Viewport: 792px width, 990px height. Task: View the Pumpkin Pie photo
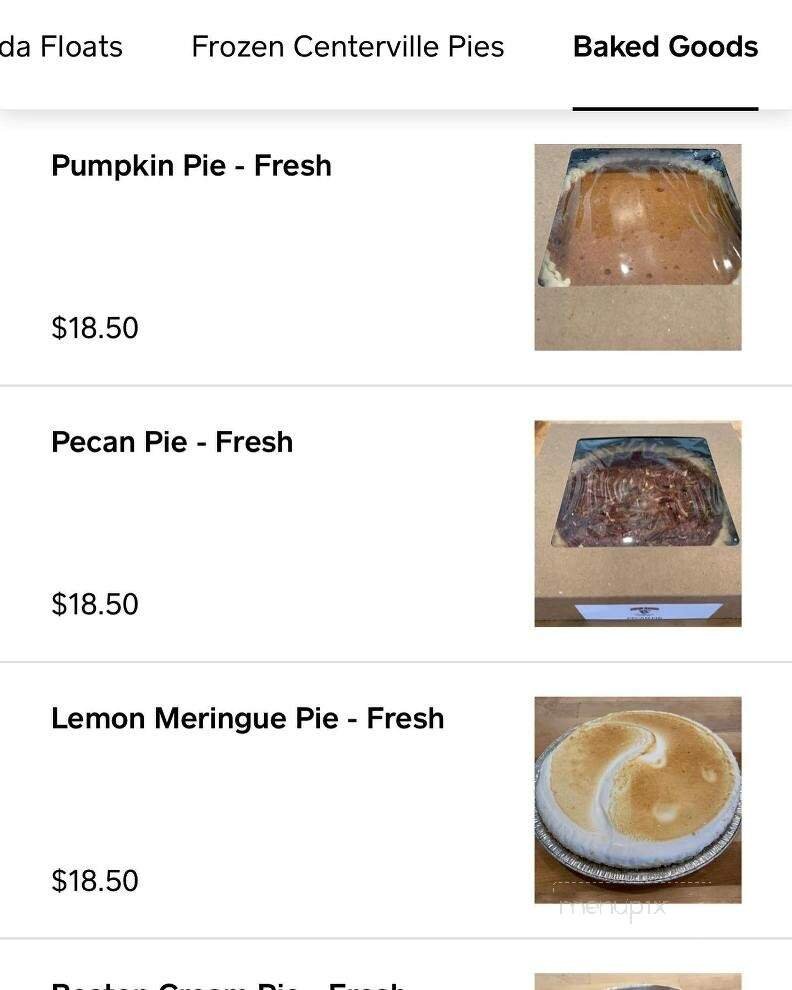point(638,247)
